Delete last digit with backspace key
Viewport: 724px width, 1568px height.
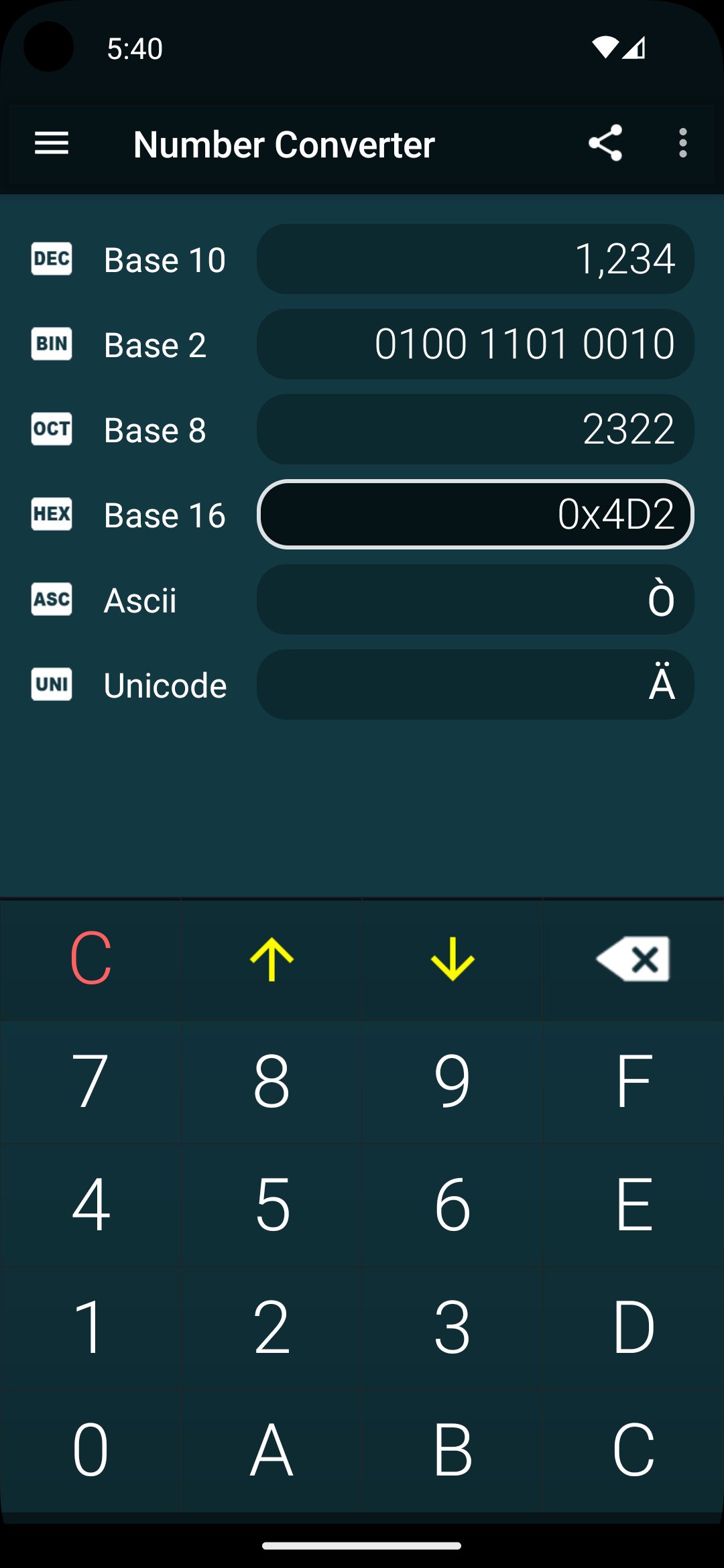coord(633,959)
